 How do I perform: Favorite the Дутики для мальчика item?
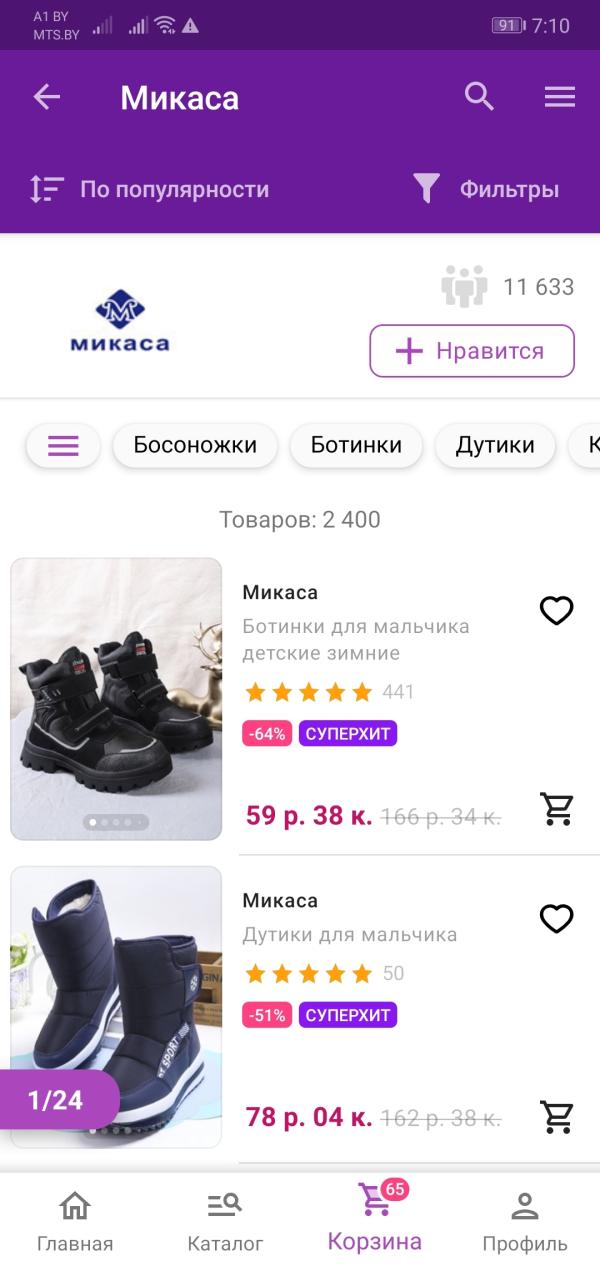click(556, 918)
